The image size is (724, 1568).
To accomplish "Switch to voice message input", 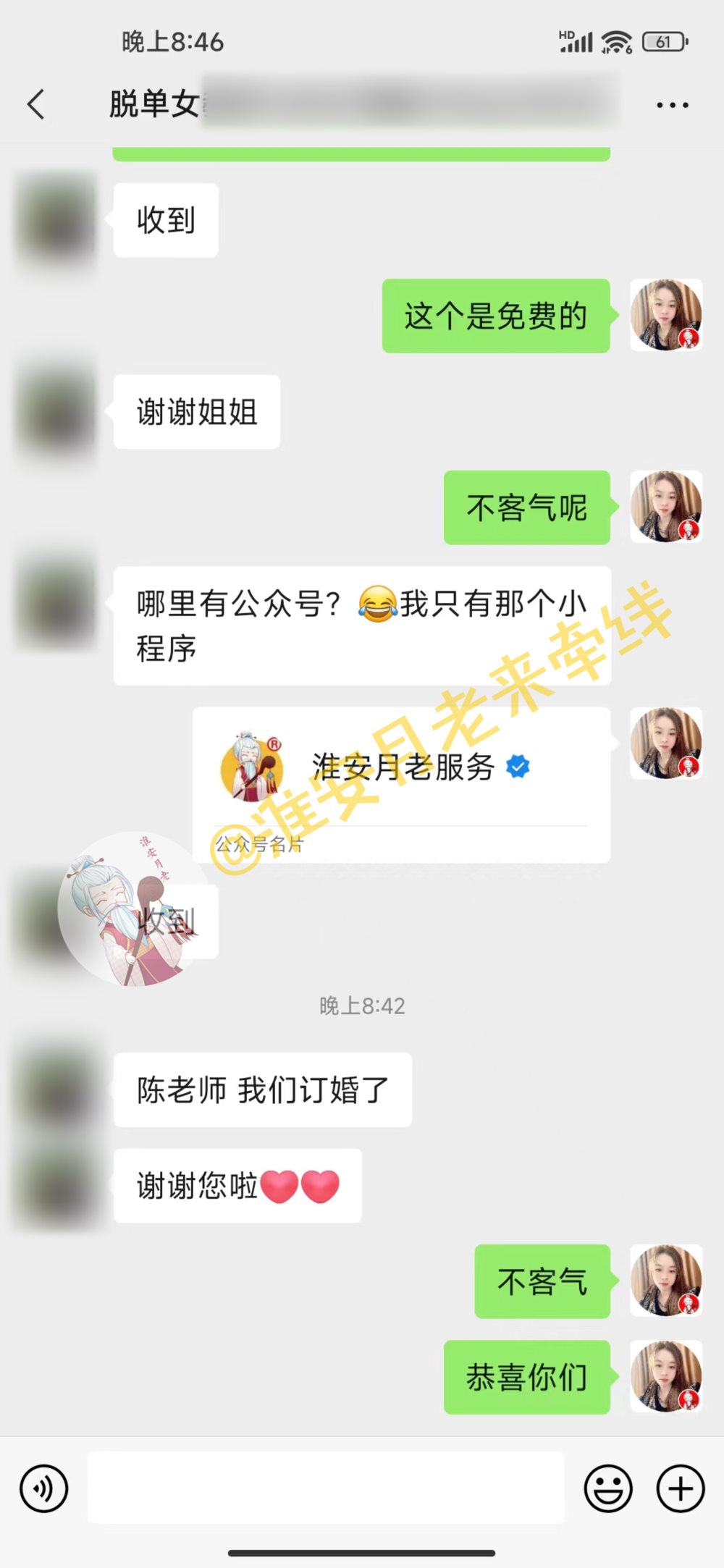I will (x=44, y=1489).
